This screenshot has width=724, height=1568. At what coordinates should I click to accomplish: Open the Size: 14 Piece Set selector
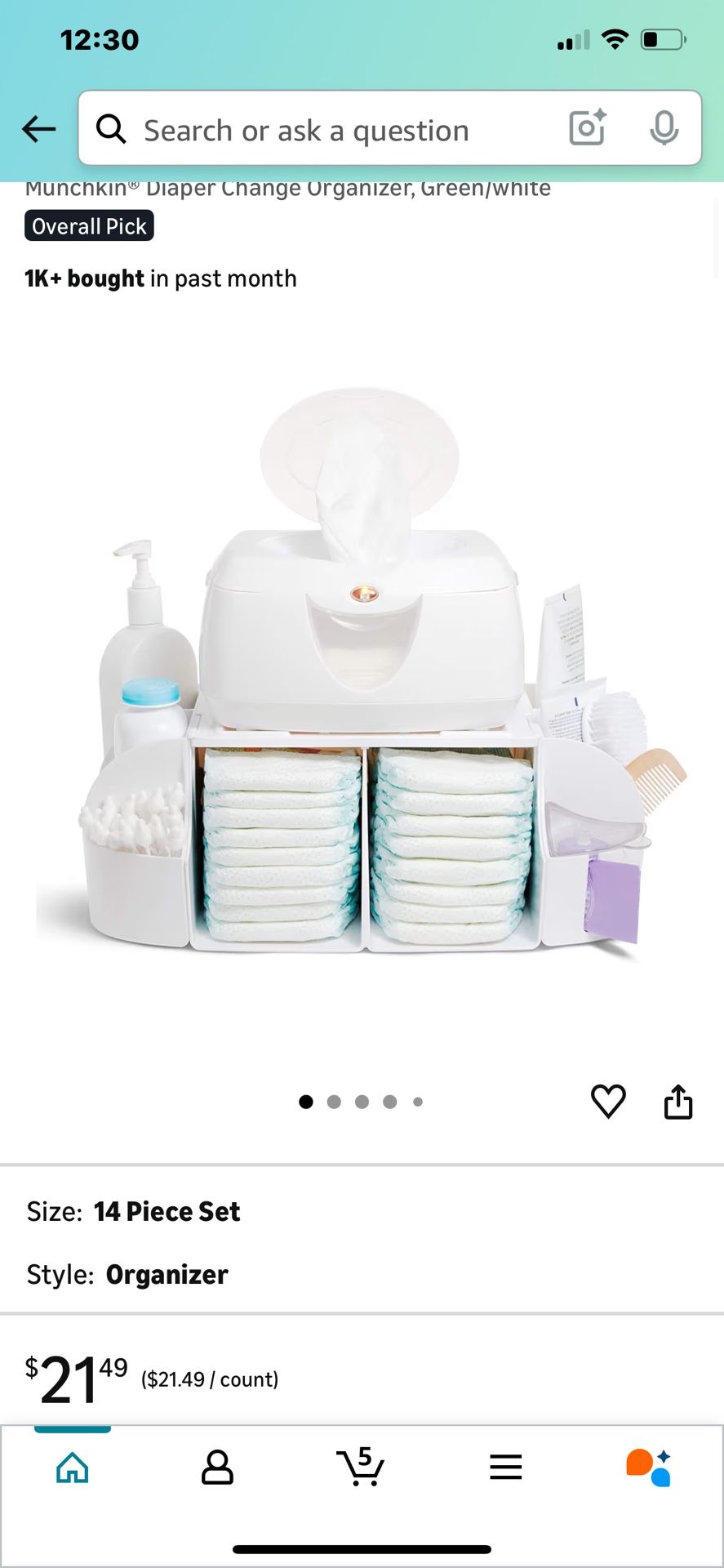pos(168,1211)
